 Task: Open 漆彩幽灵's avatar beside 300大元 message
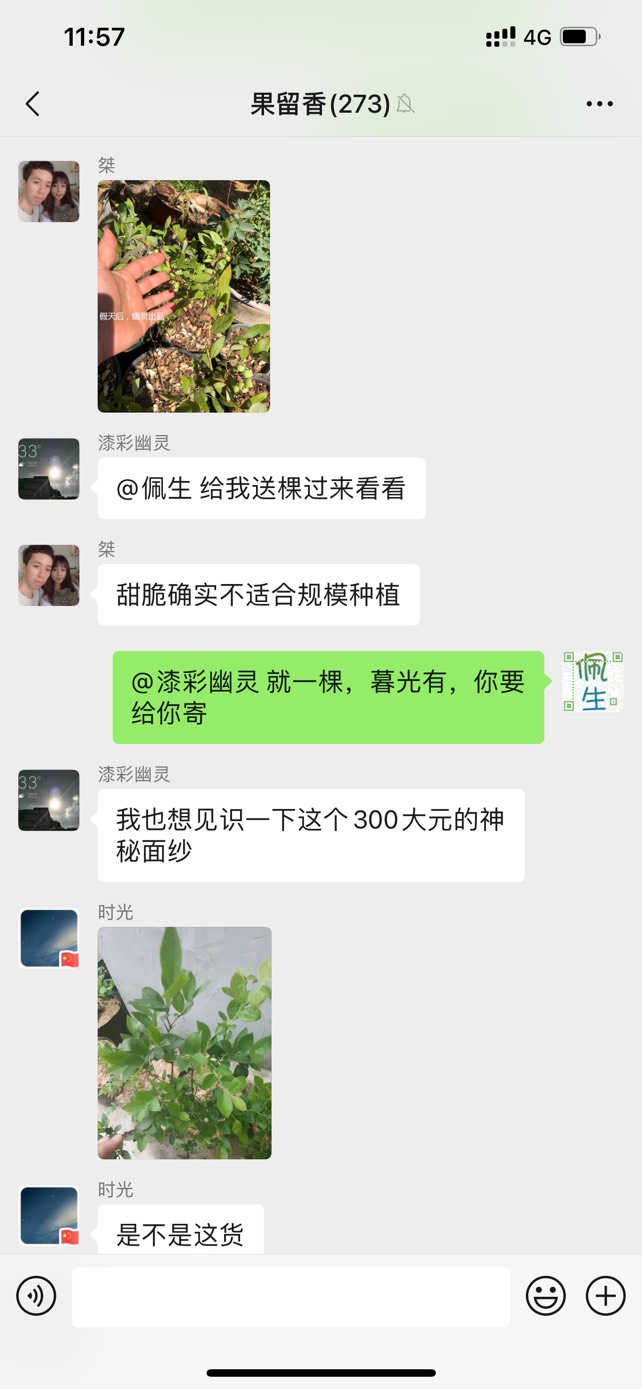point(49,800)
